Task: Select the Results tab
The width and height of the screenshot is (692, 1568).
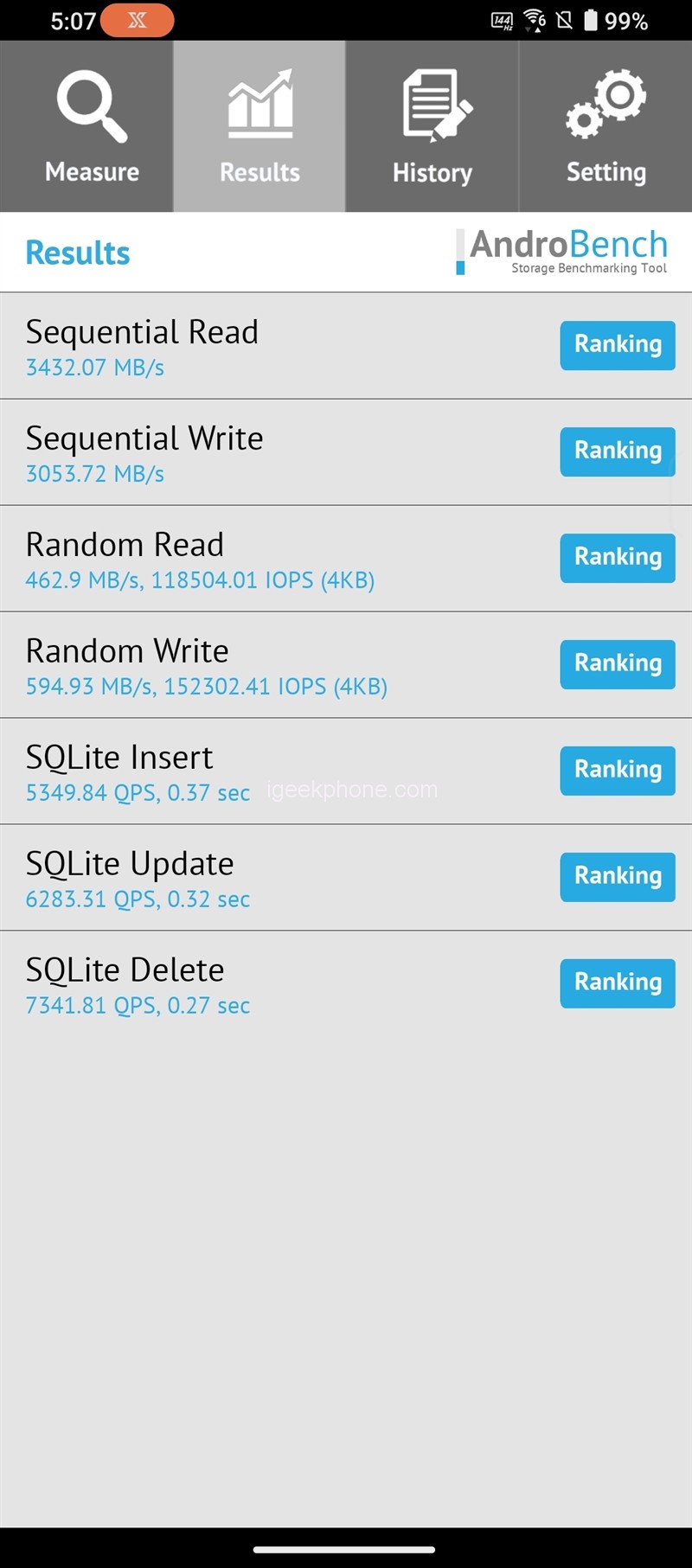Action: [x=259, y=126]
